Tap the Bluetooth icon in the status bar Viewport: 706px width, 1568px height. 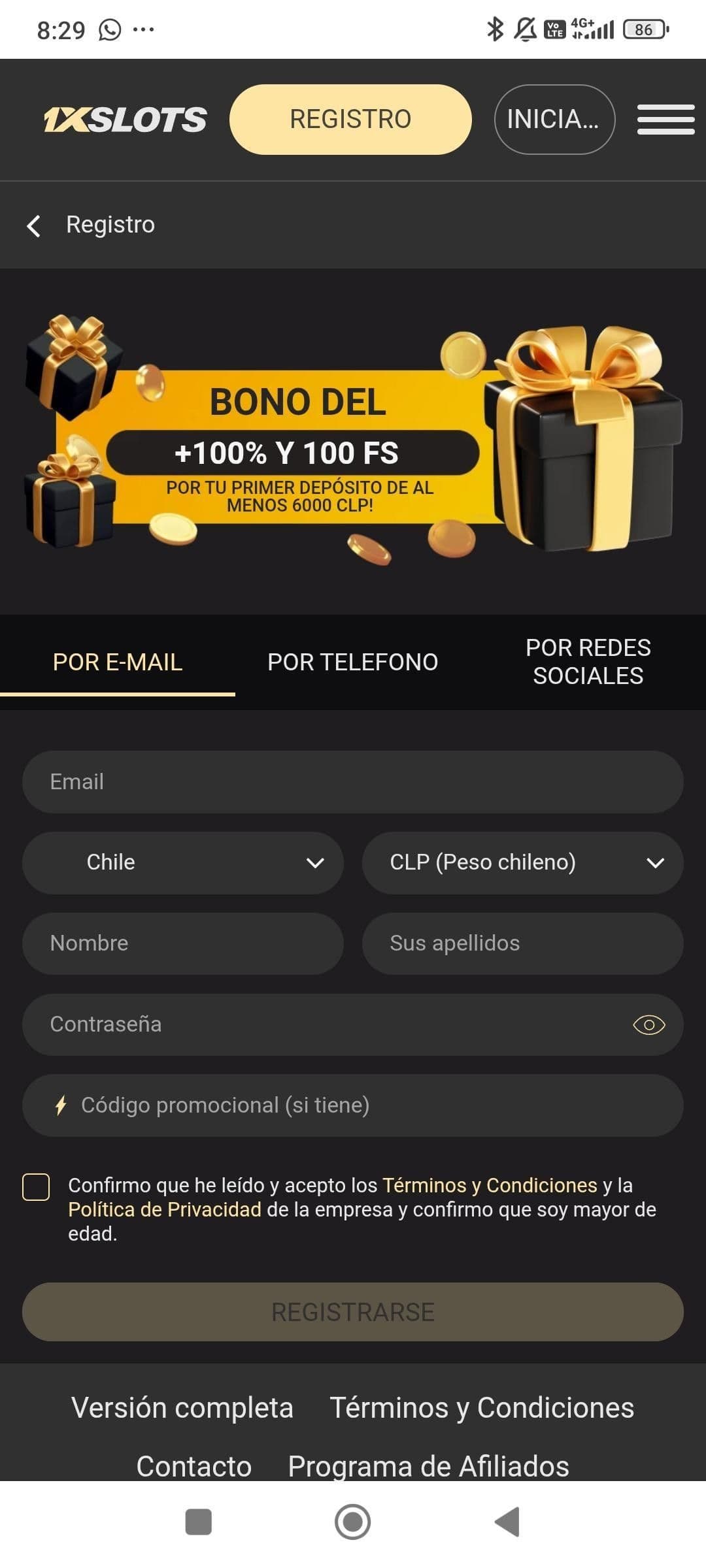click(x=495, y=28)
